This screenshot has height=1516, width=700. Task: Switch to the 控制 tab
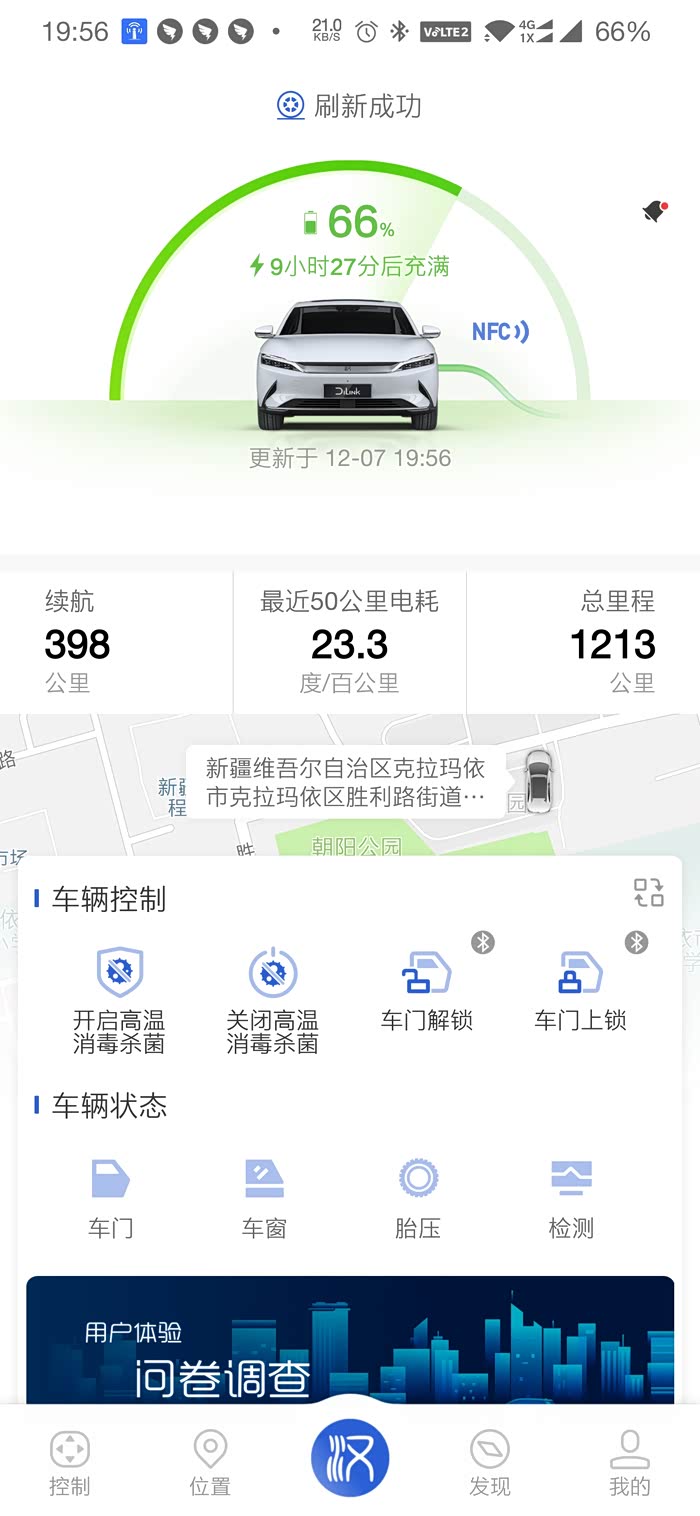tap(69, 1462)
